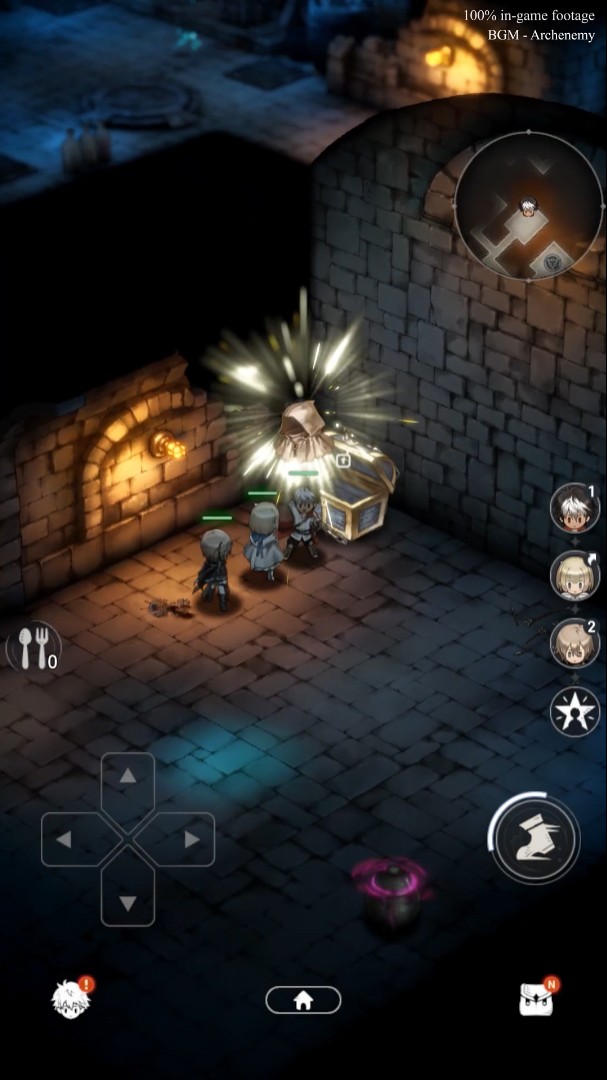Open the food fork and spoon icon
Image resolution: width=607 pixels, height=1080 pixels.
pos(33,647)
